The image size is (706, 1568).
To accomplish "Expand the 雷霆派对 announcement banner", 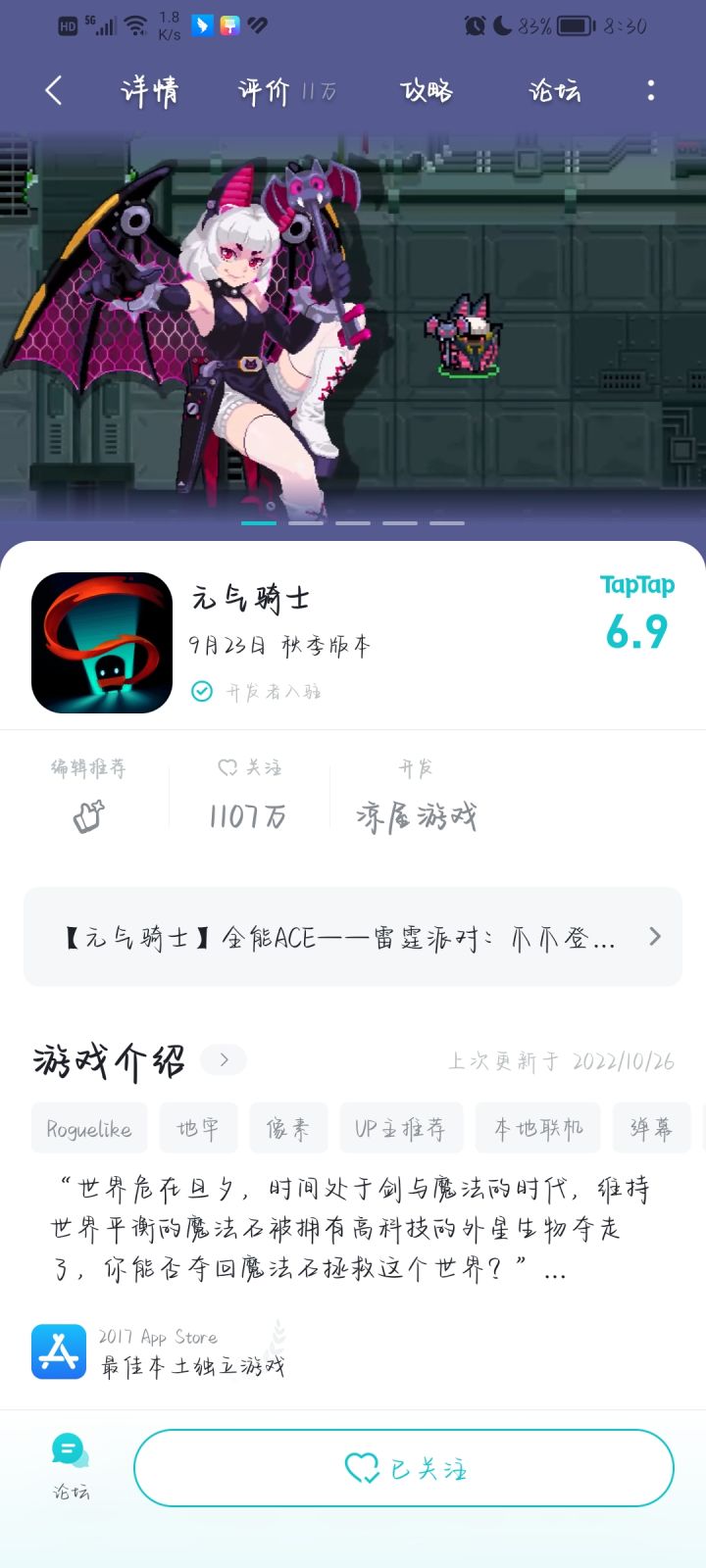I will point(352,937).
